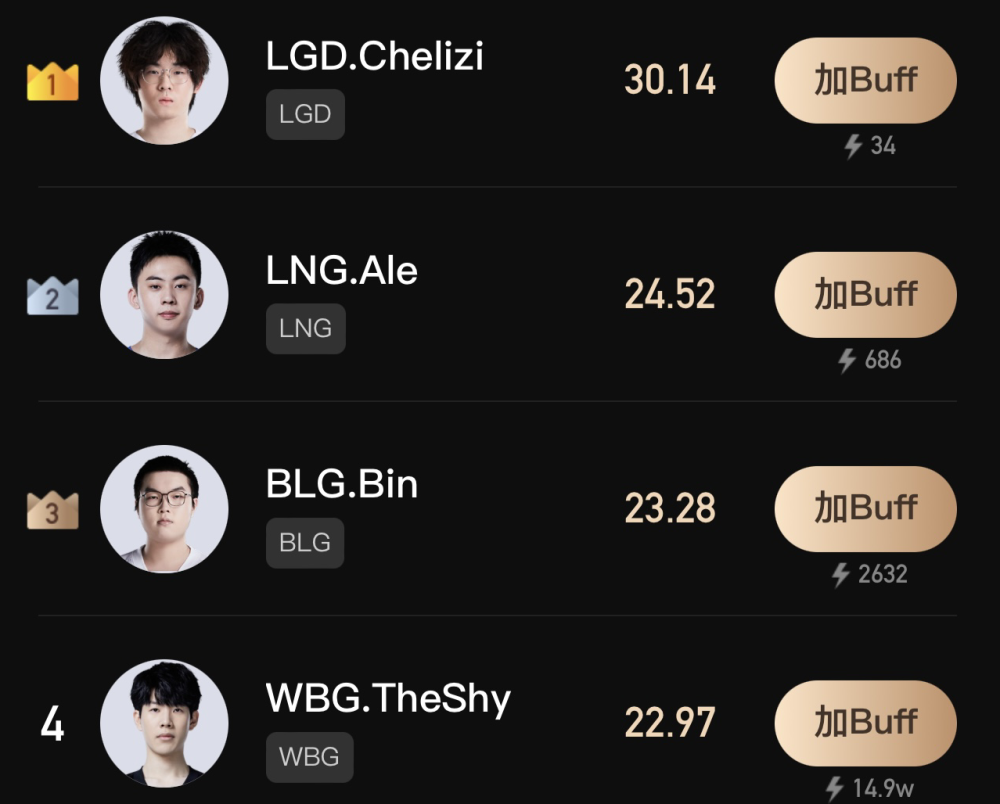Tap 加Buff for LGD.Chelizi
Image resolution: width=1000 pixels, height=804 pixels.
(x=865, y=80)
